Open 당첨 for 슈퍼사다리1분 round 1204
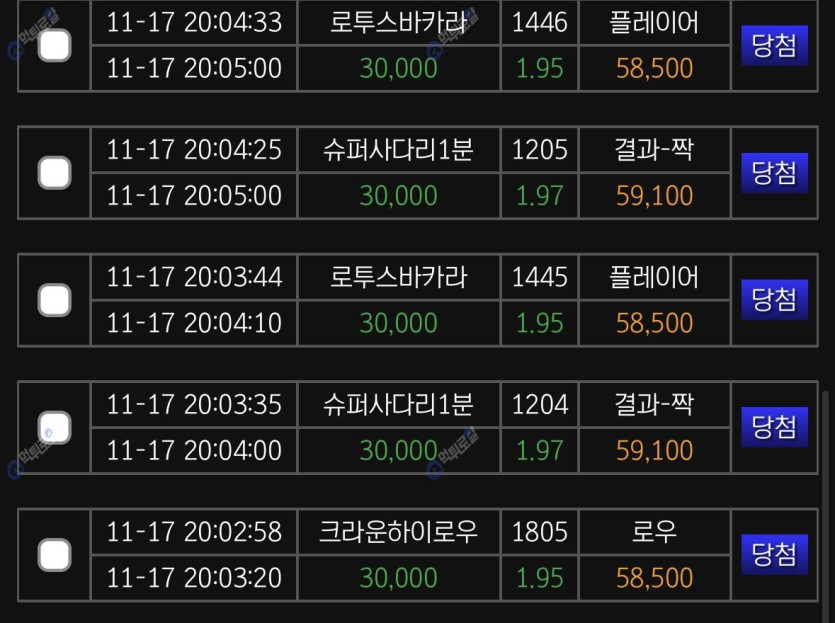Screen dimensions: 835x623 774,427
